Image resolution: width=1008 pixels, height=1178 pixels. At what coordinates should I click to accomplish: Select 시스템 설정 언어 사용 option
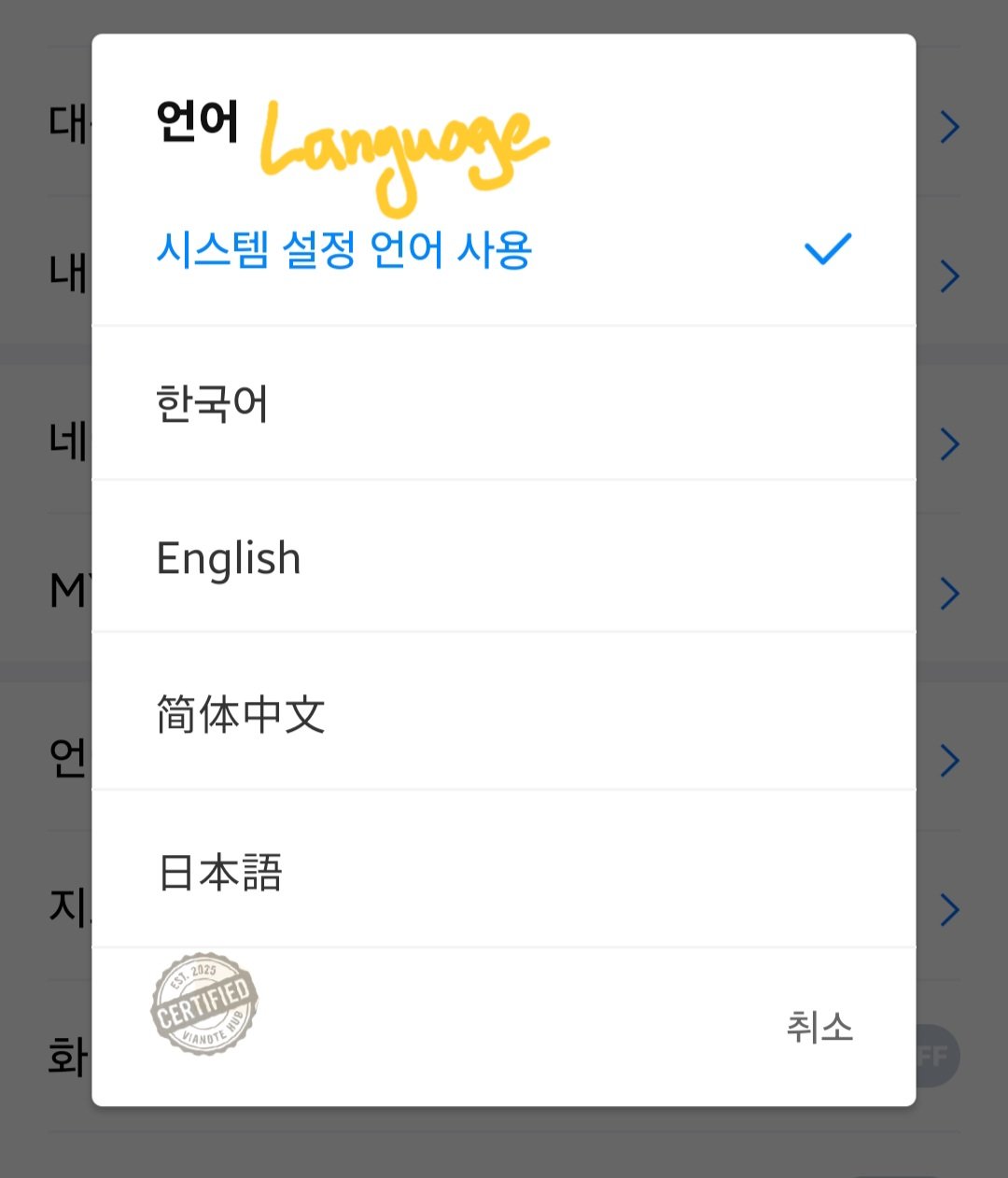tap(344, 250)
